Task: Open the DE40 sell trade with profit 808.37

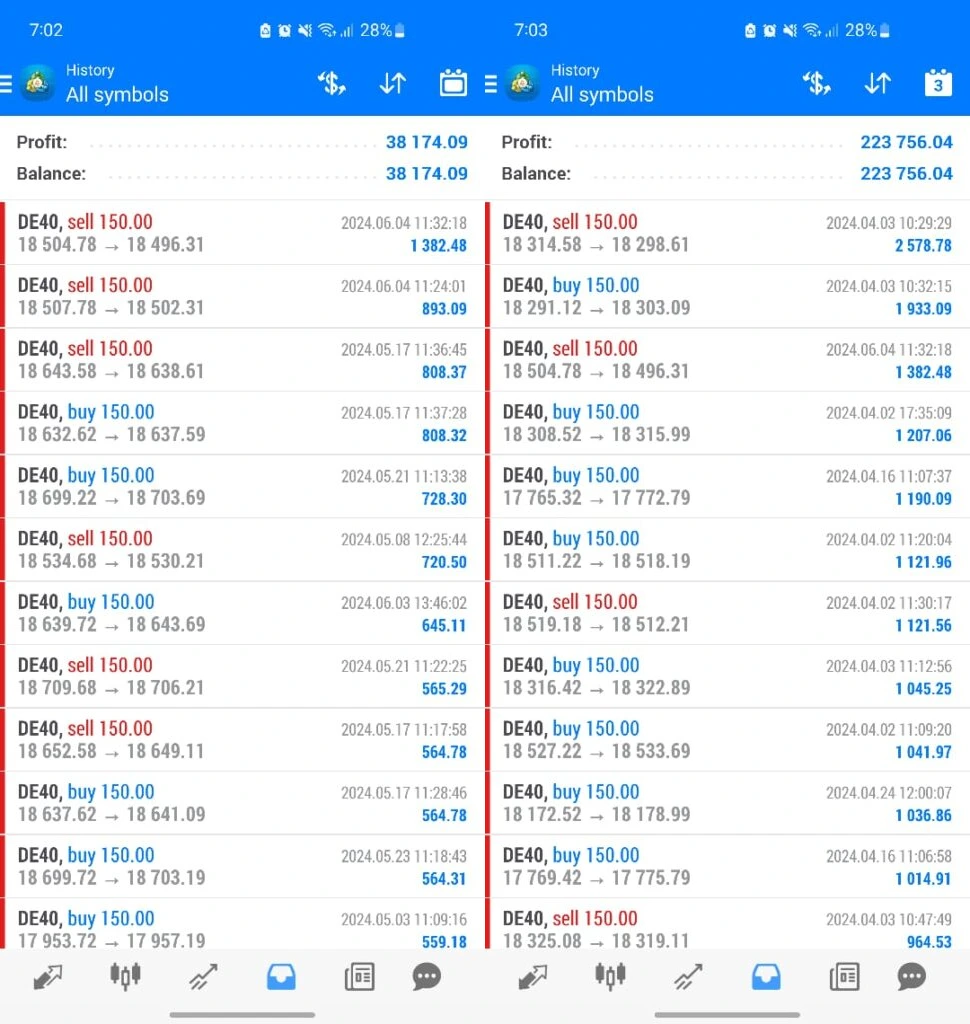Action: 242,360
